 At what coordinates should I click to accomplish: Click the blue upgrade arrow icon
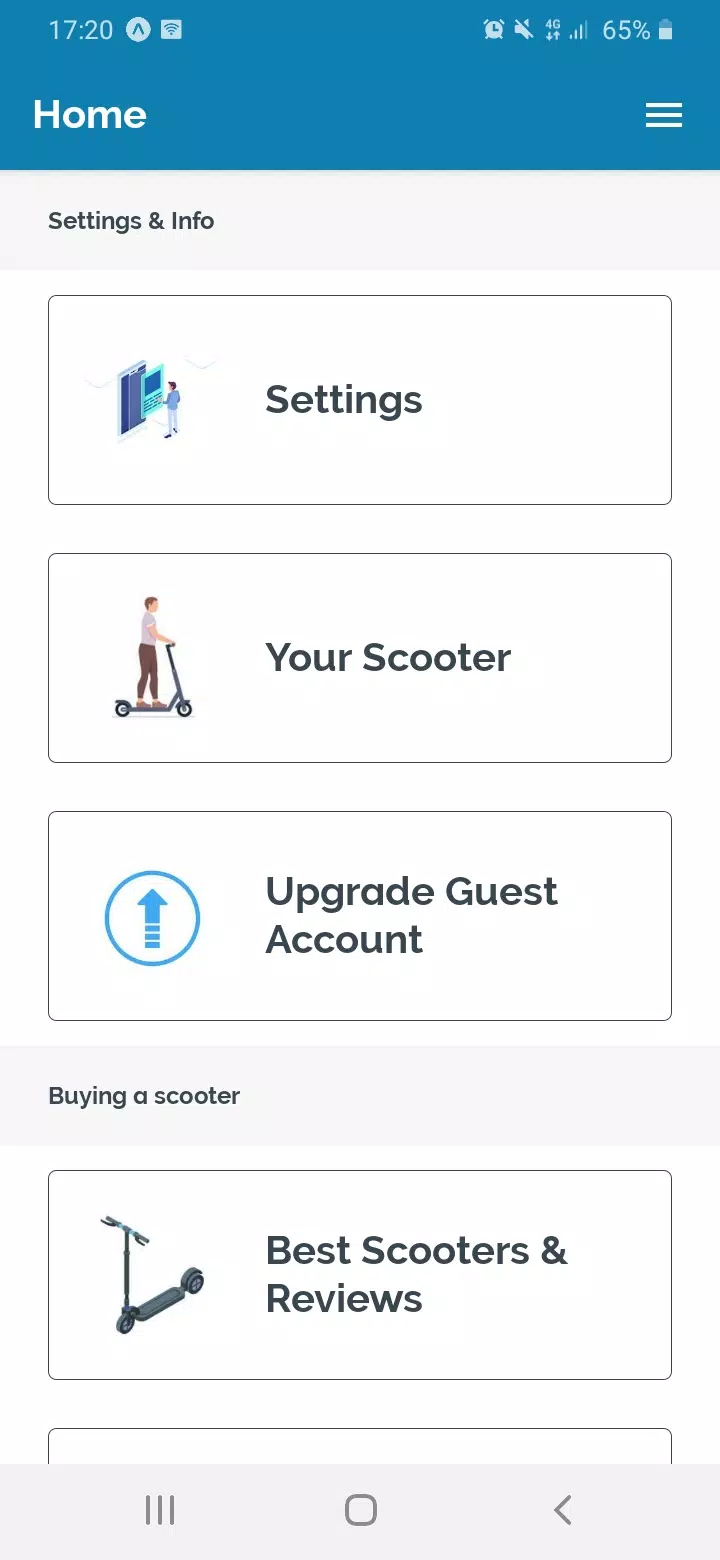pos(152,917)
